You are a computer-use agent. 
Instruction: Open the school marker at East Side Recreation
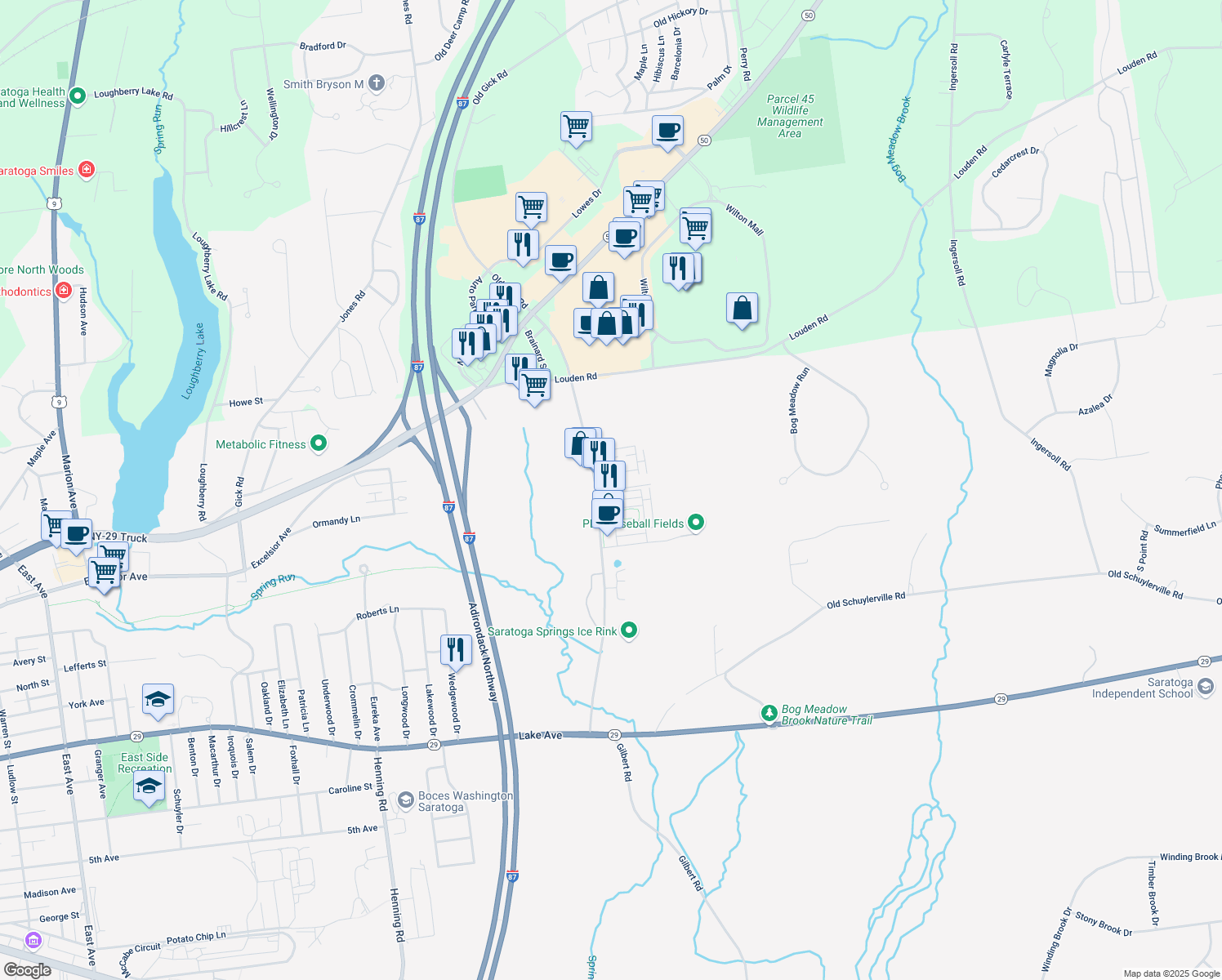(x=149, y=786)
